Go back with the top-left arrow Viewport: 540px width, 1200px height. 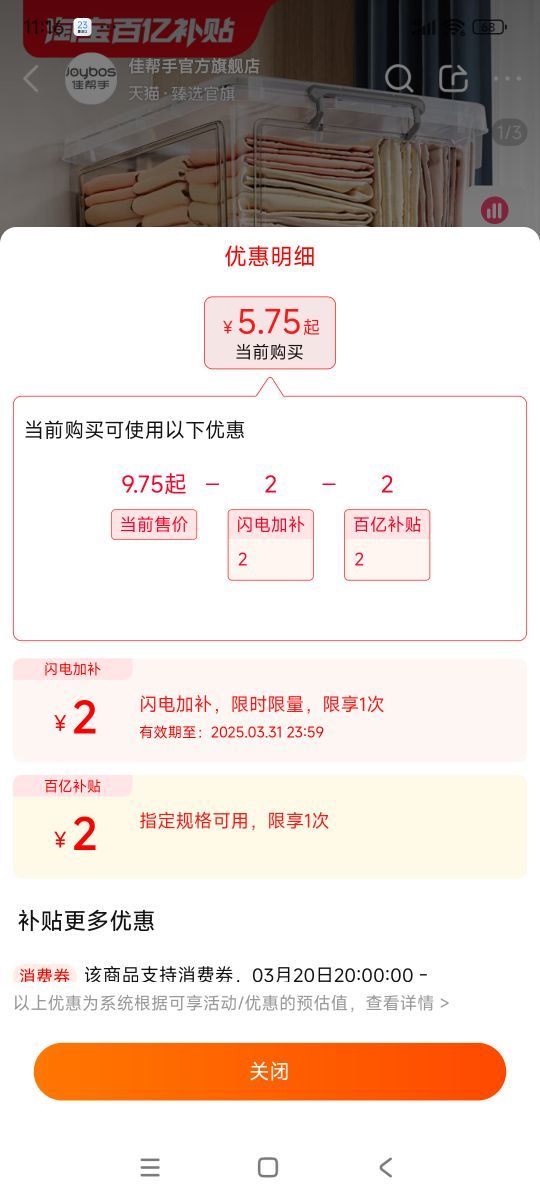(31, 79)
